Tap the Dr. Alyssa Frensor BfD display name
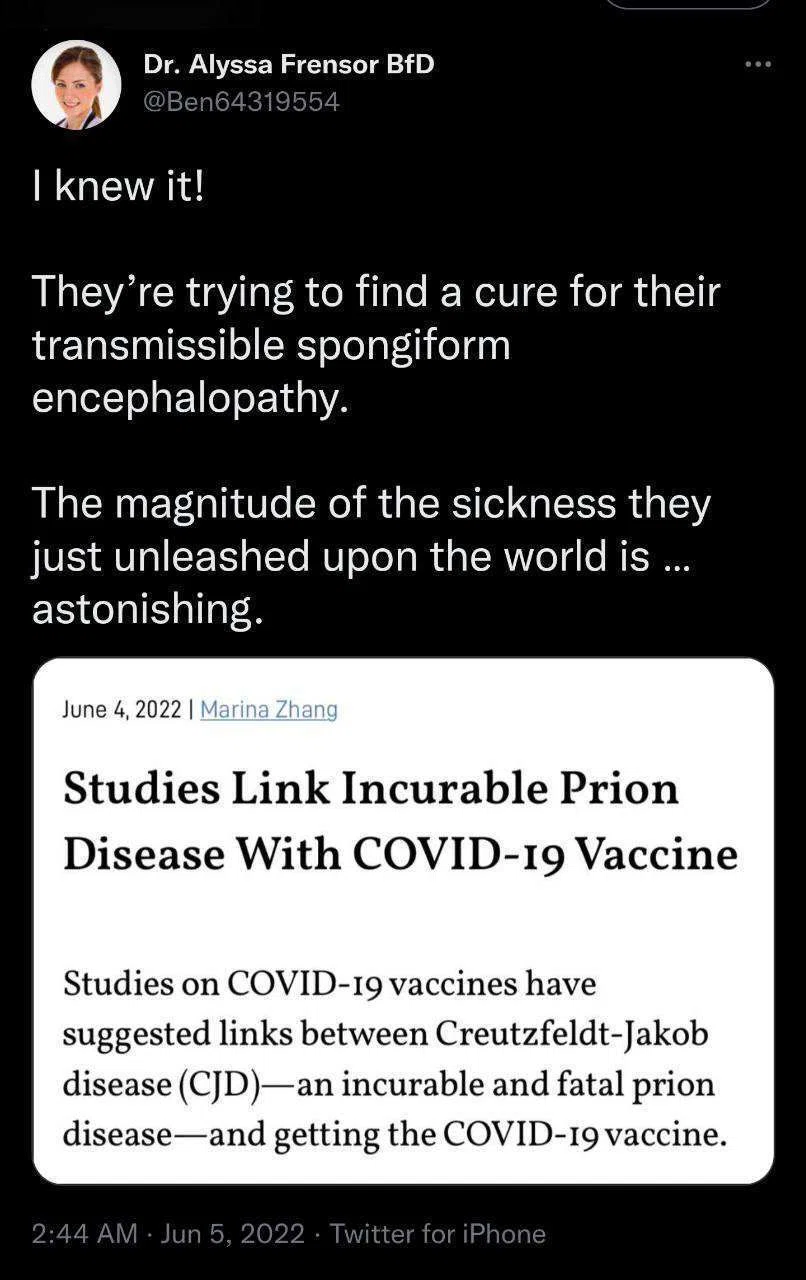This screenshot has height=1280, width=806. pyautogui.click(x=289, y=65)
